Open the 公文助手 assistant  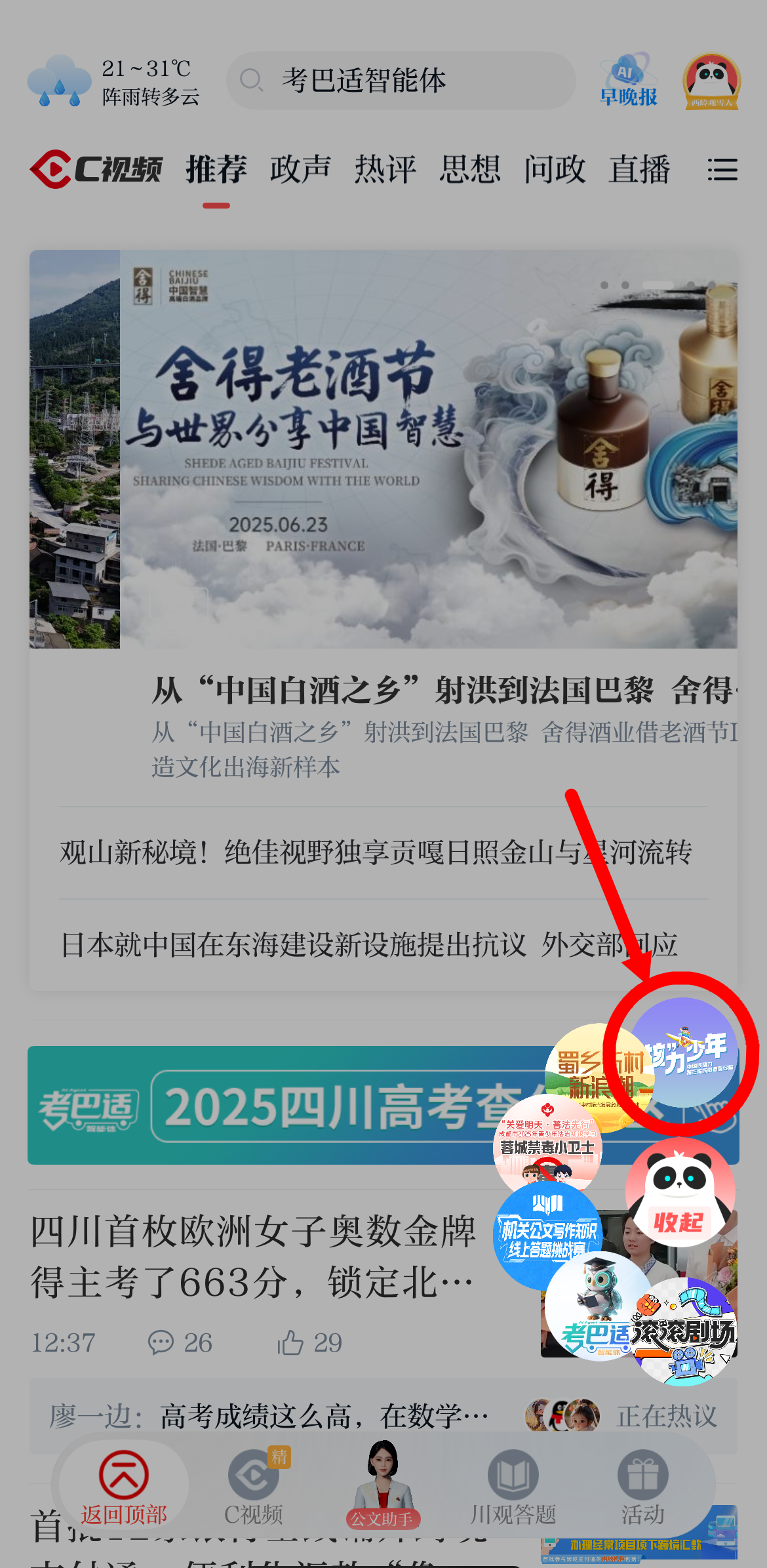pos(383,1485)
